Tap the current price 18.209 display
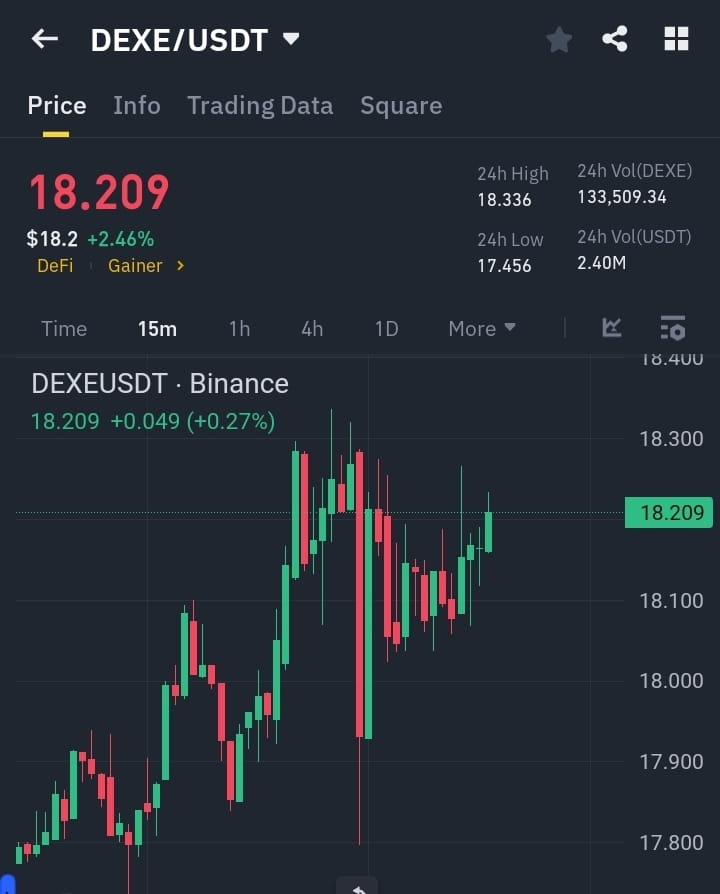Image resolution: width=720 pixels, height=894 pixels. [x=98, y=192]
